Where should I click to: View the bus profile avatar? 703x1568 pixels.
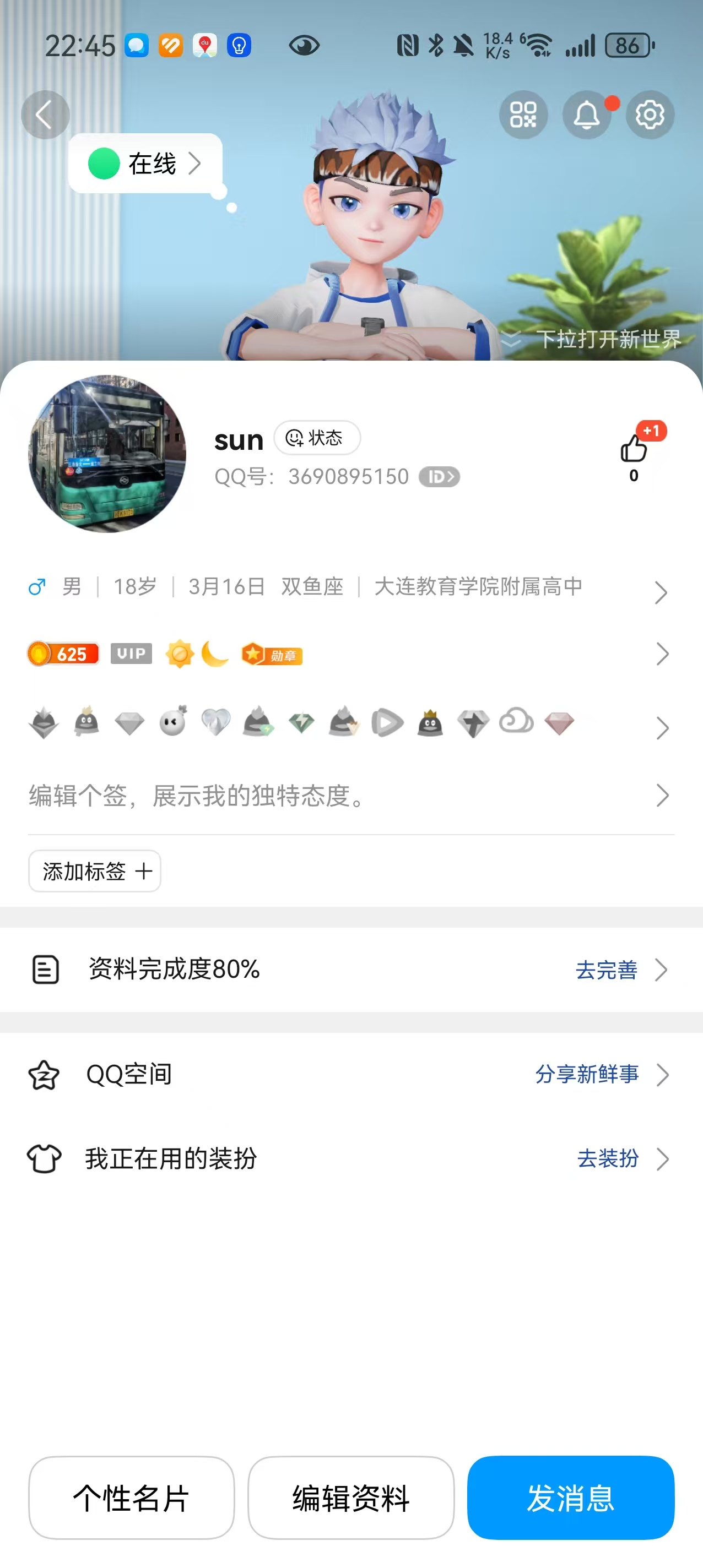tap(107, 454)
